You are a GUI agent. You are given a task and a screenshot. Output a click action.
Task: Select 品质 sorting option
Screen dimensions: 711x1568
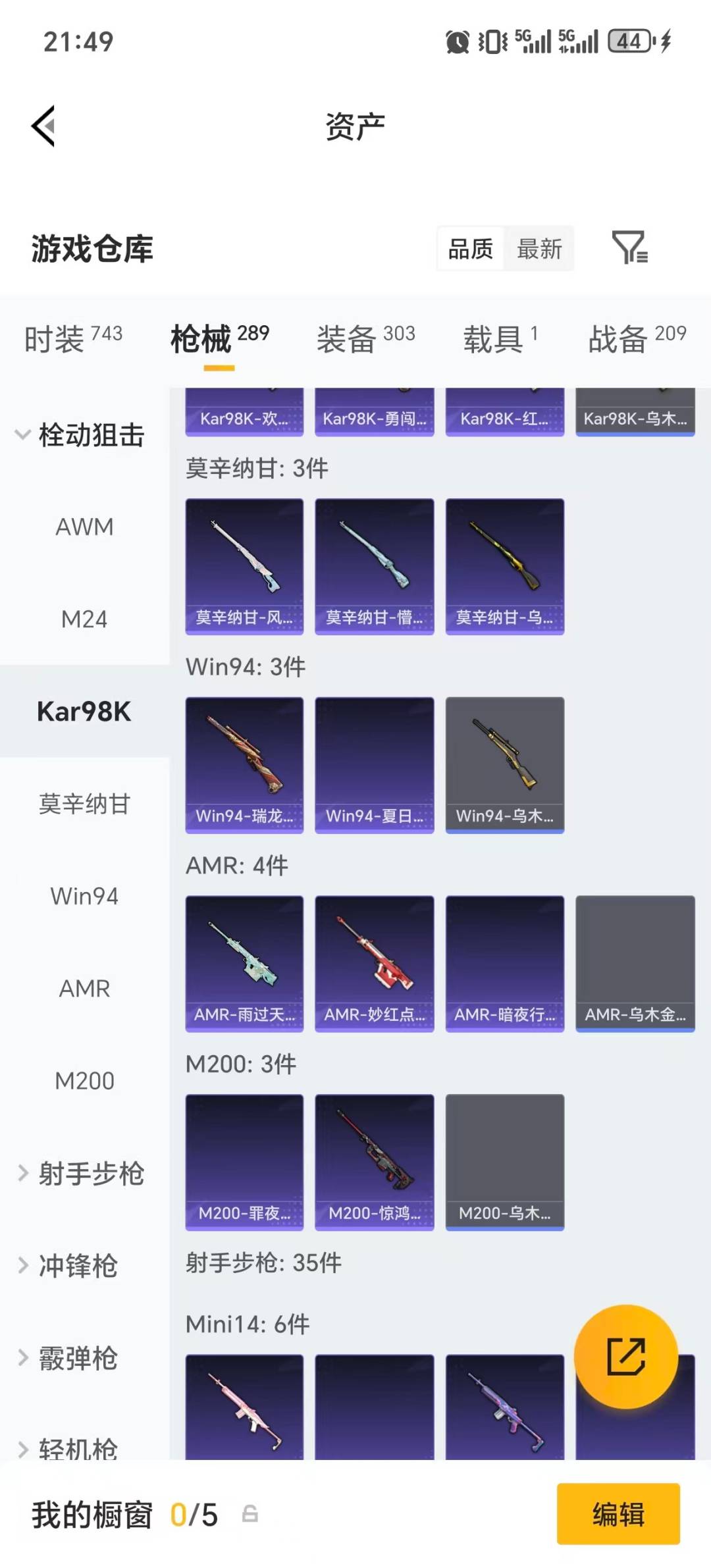point(469,249)
